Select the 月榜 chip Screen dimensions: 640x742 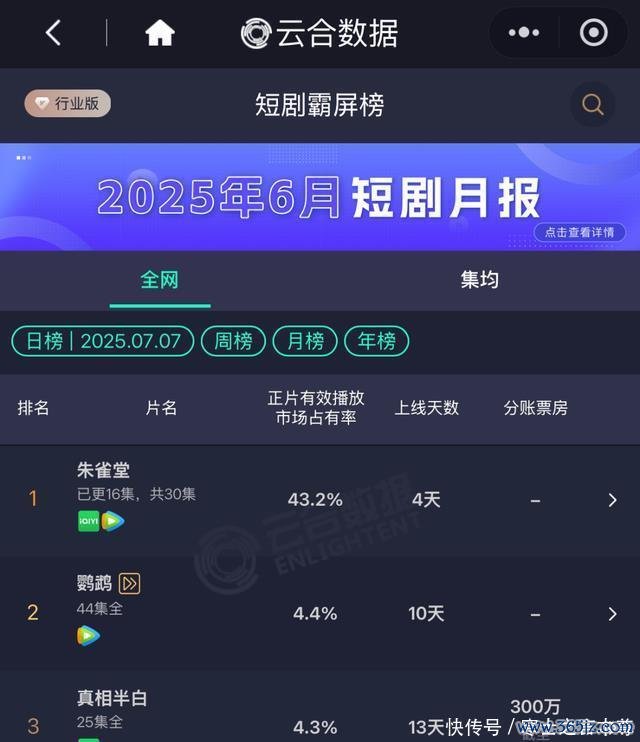(x=305, y=341)
